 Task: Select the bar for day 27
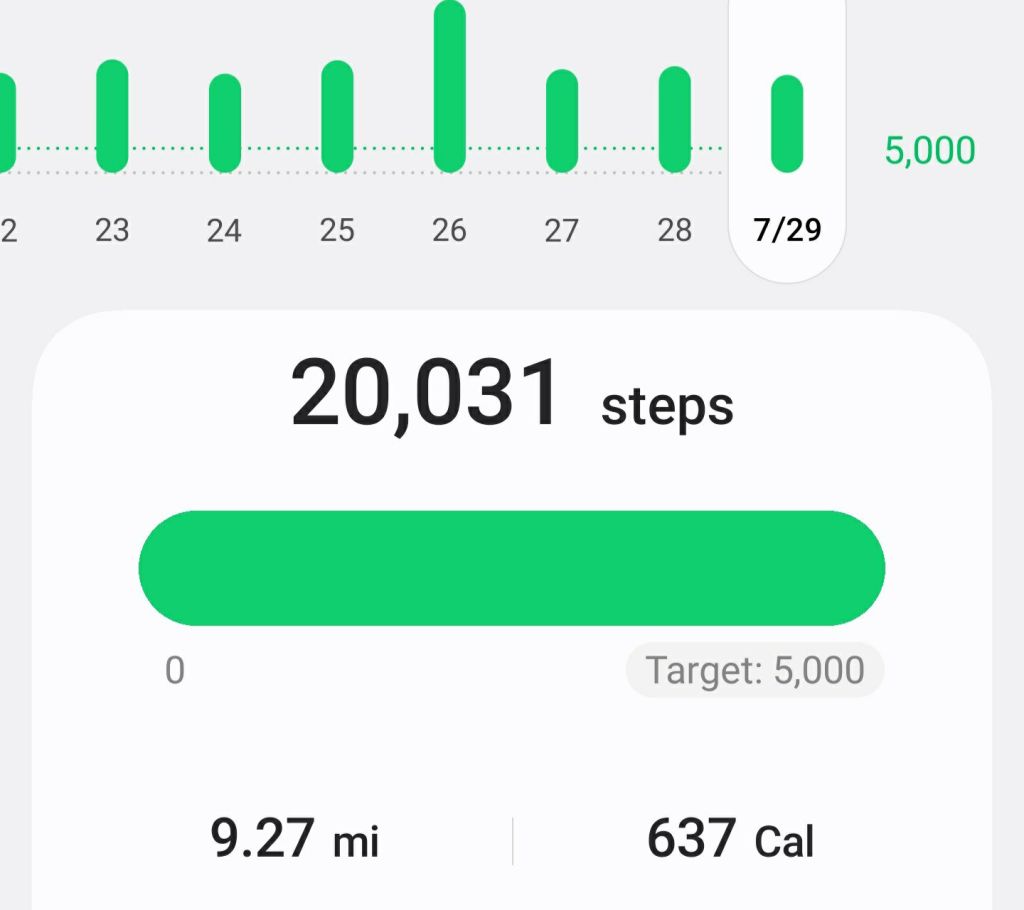pos(562,120)
